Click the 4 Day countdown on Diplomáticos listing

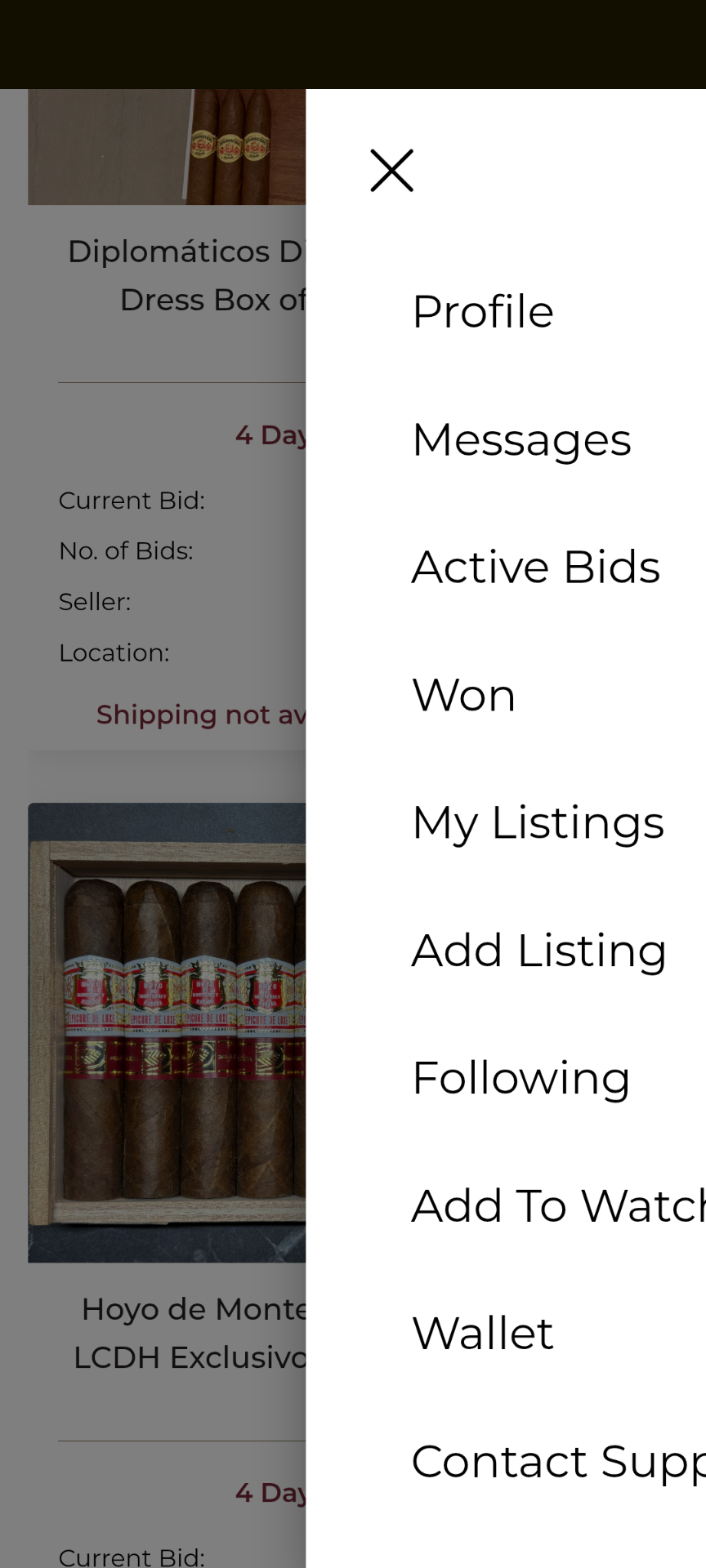click(x=270, y=435)
